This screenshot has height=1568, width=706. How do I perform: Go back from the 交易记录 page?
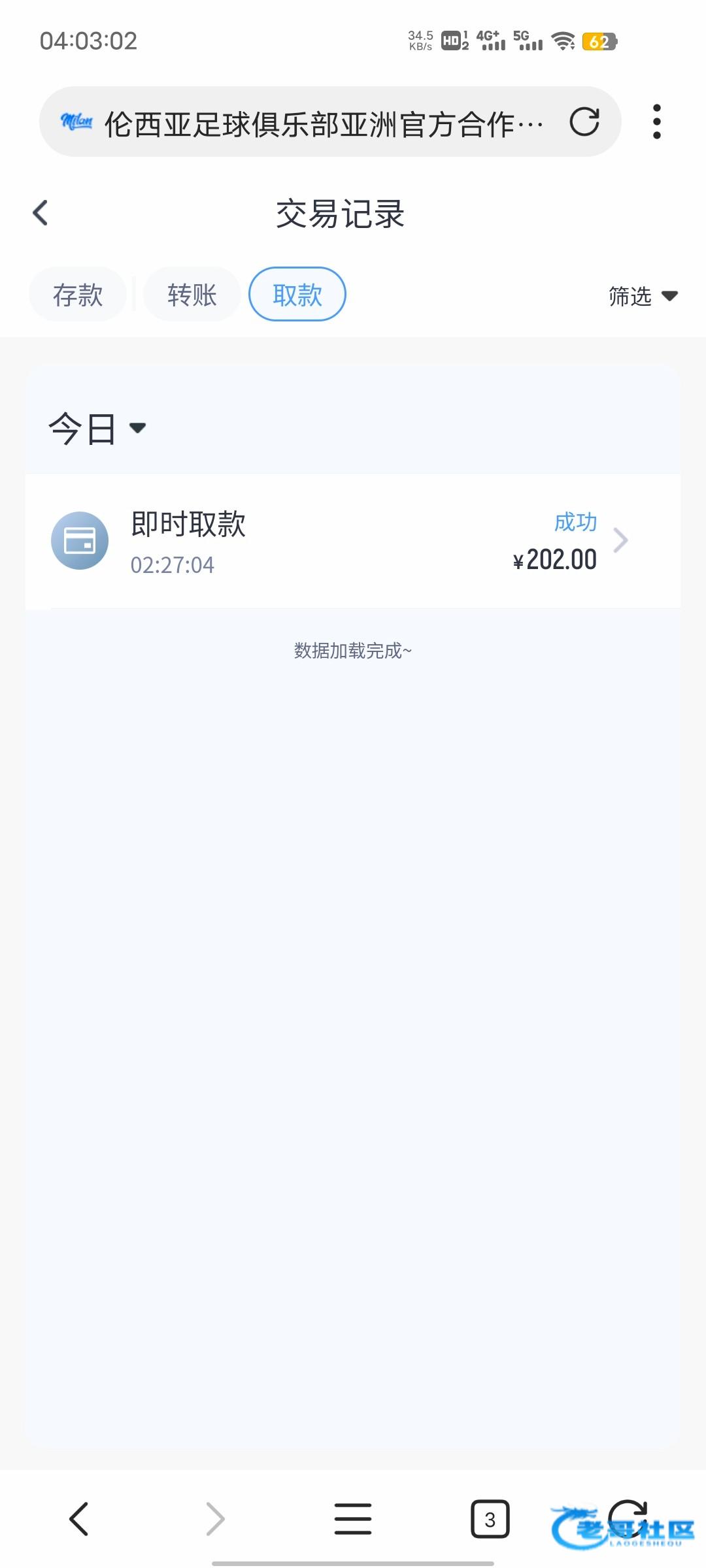41,213
